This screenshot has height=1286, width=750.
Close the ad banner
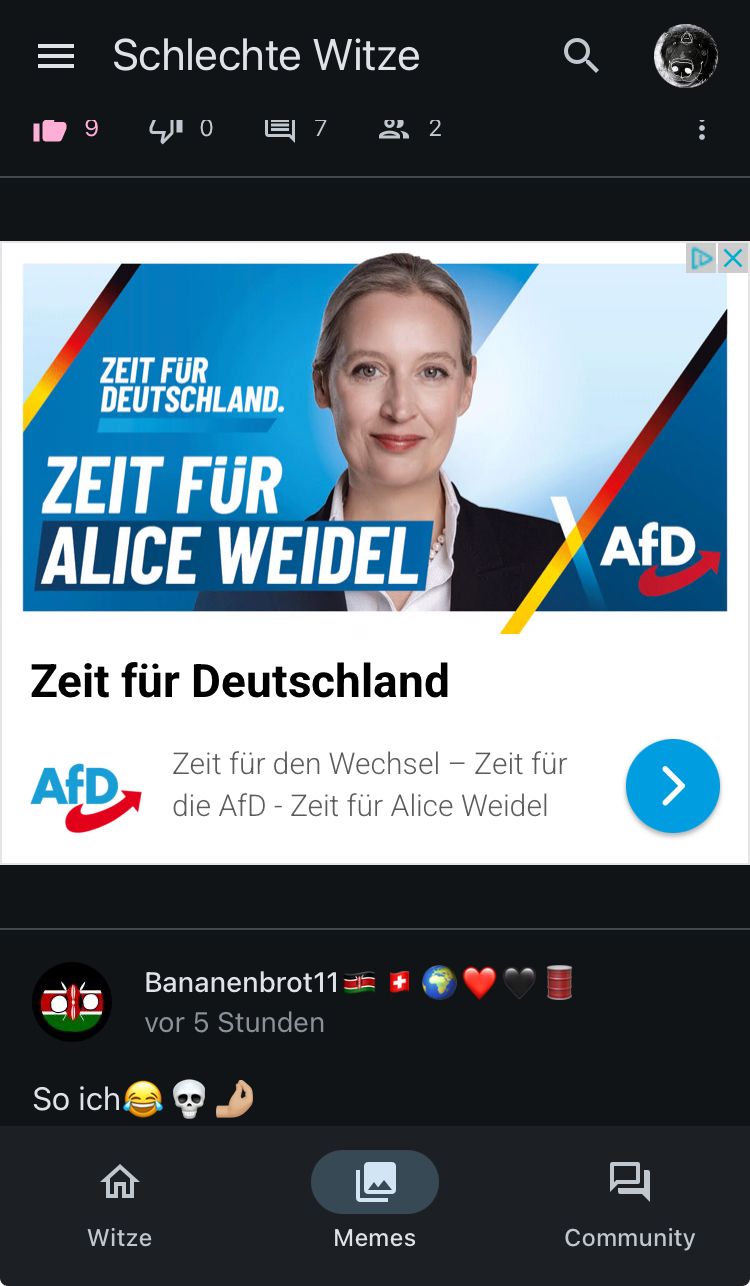[734, 258]
